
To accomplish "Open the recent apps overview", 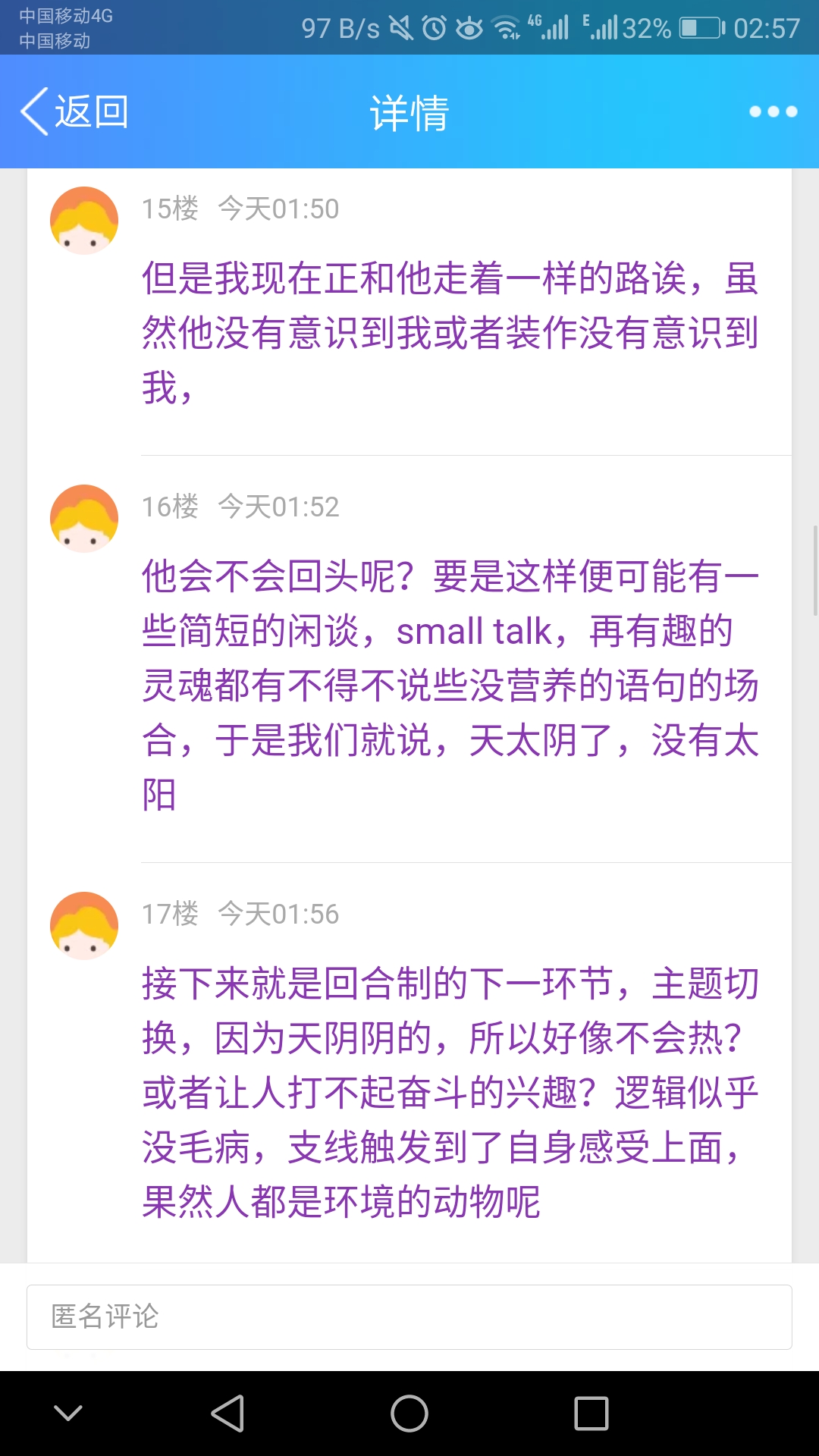I will (x=591, y=1414).
